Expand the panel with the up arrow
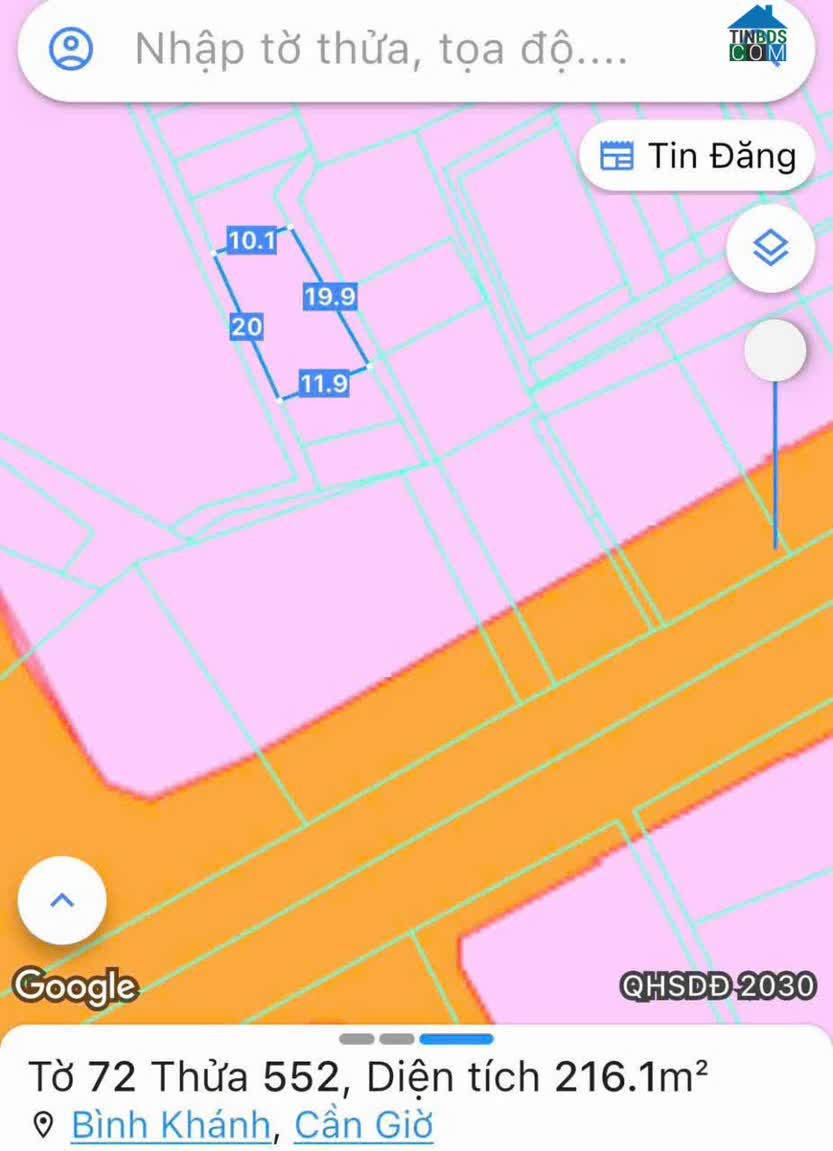 (x=62, y=900)
